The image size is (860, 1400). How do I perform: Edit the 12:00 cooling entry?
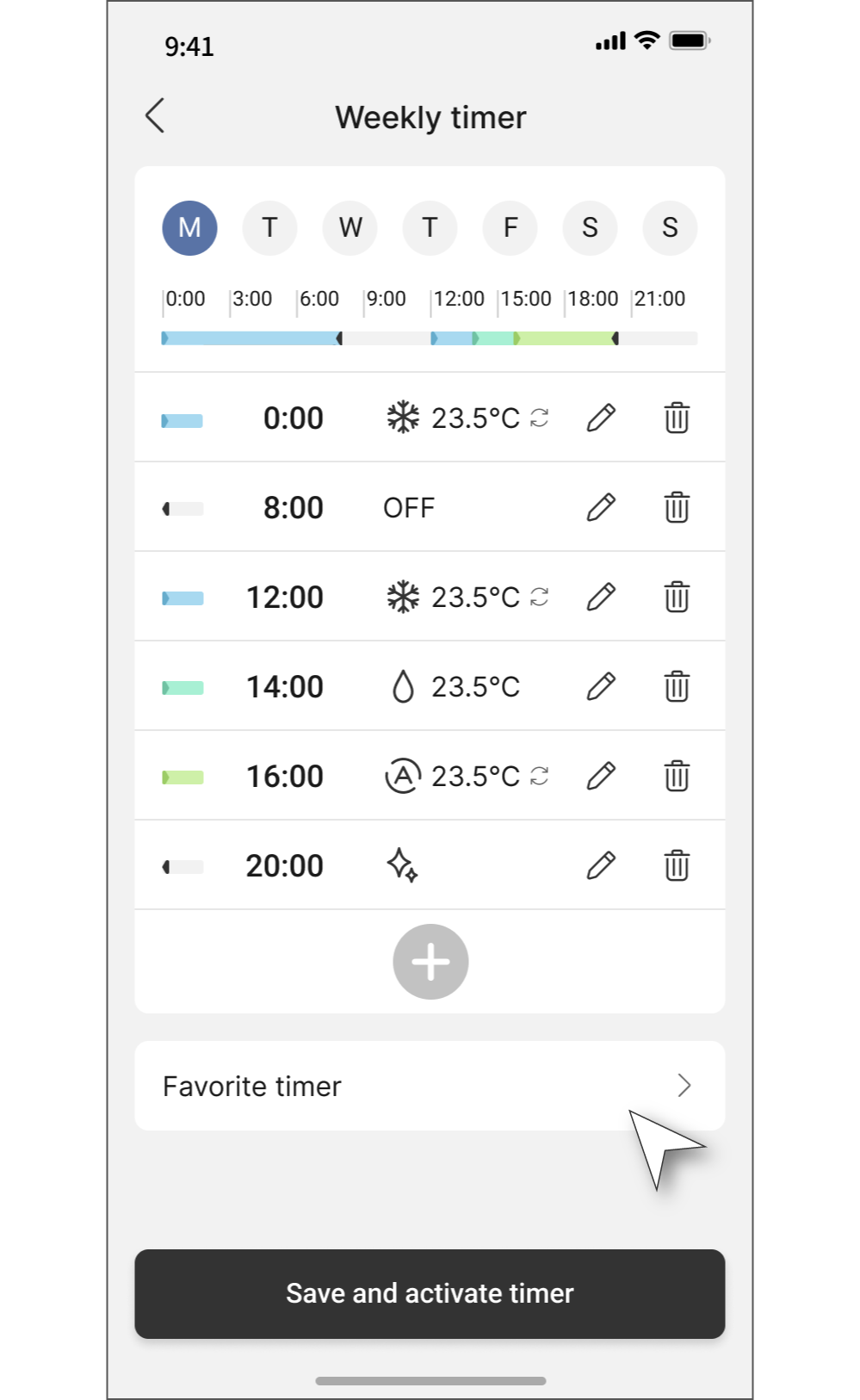click(601, 598)
